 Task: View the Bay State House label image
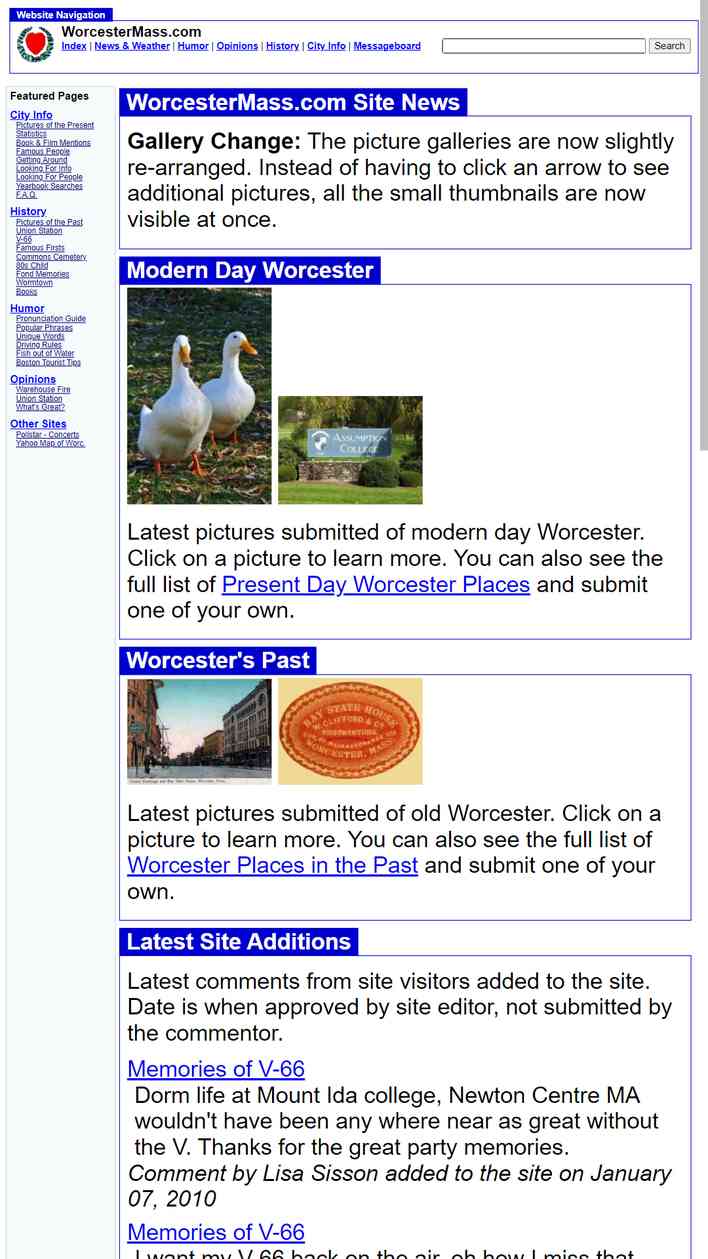click(x=350, y=731)
